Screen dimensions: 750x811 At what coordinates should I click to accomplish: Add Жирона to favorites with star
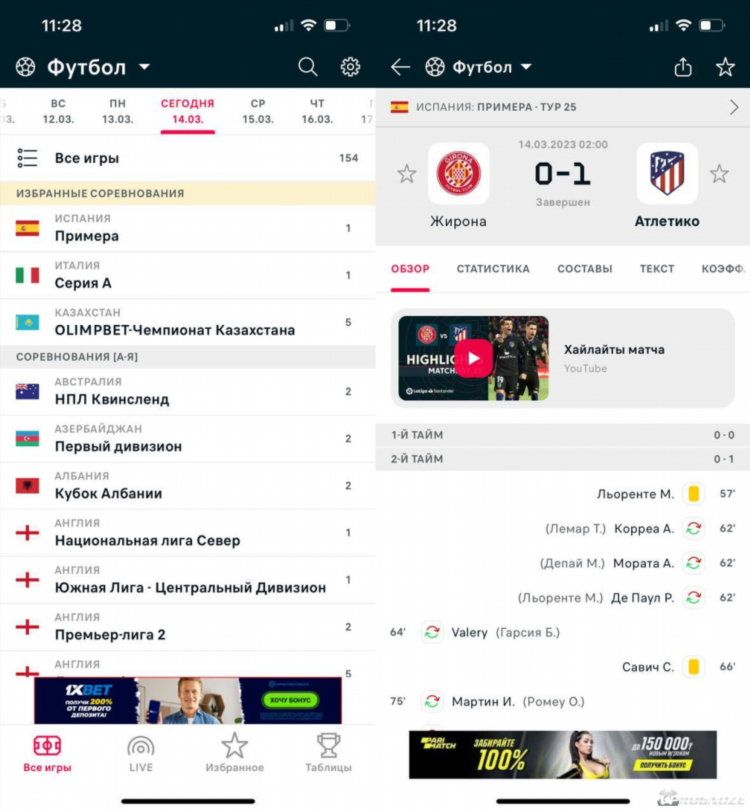(x=407, y=174)
